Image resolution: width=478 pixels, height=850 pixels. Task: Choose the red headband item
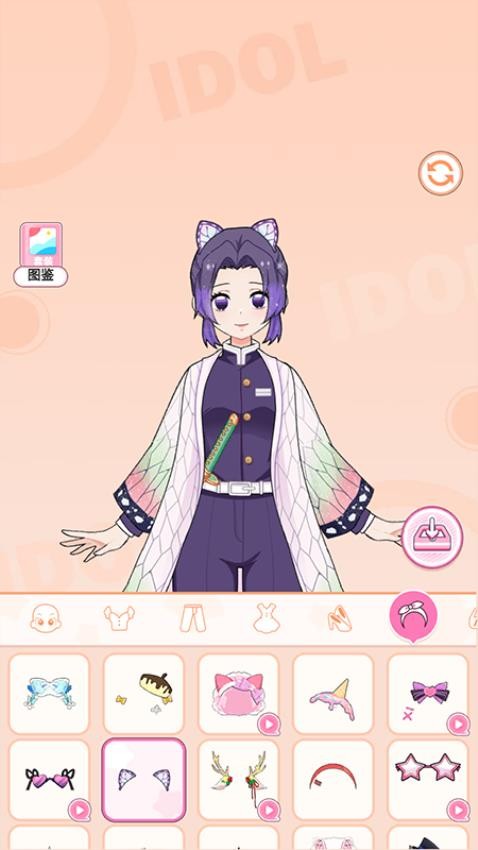pyautogui.click(x=333, y=780)
